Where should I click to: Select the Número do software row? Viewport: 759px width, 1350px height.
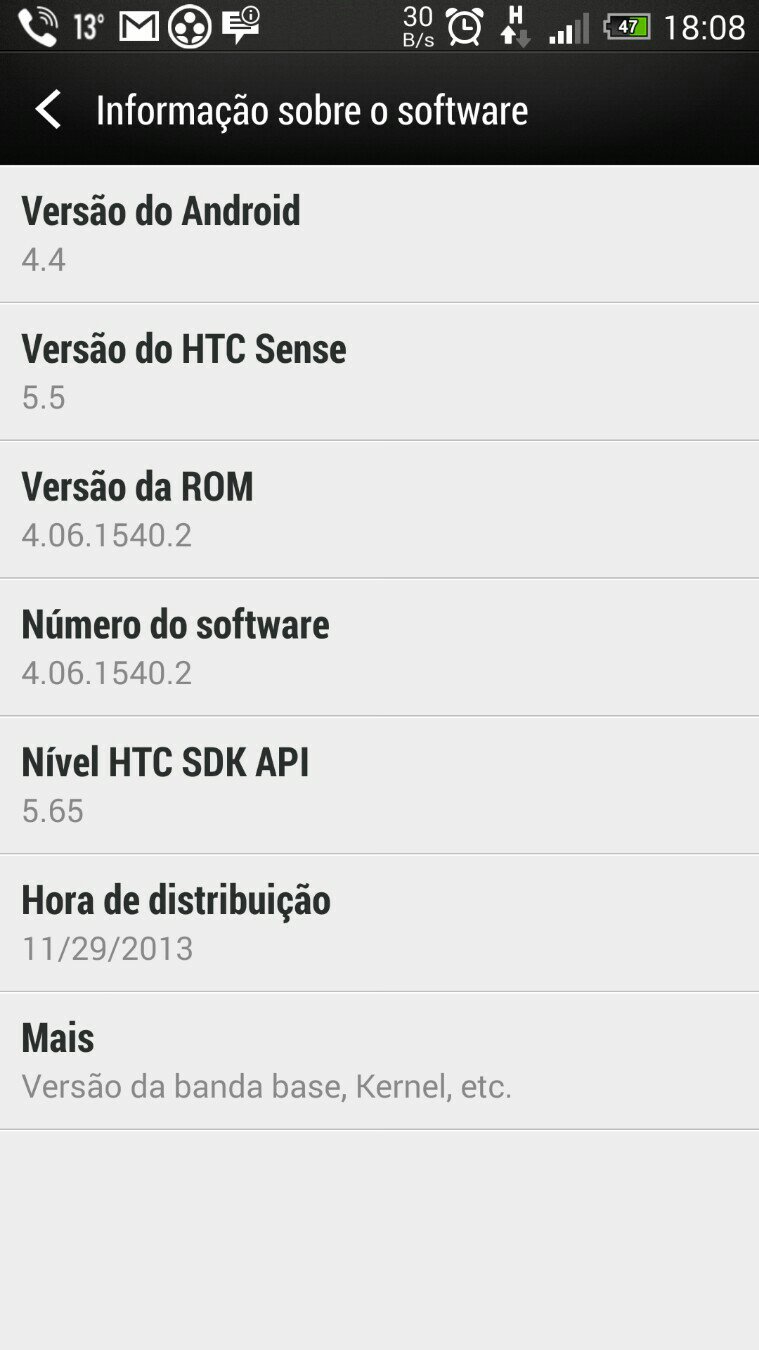[x=379, y=648]
